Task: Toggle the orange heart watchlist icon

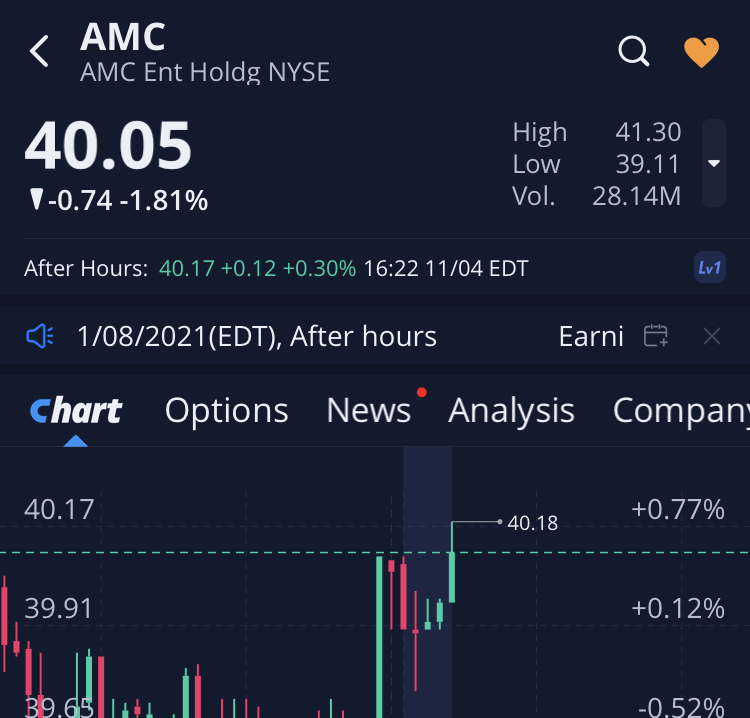Action: tap(701, 52)
